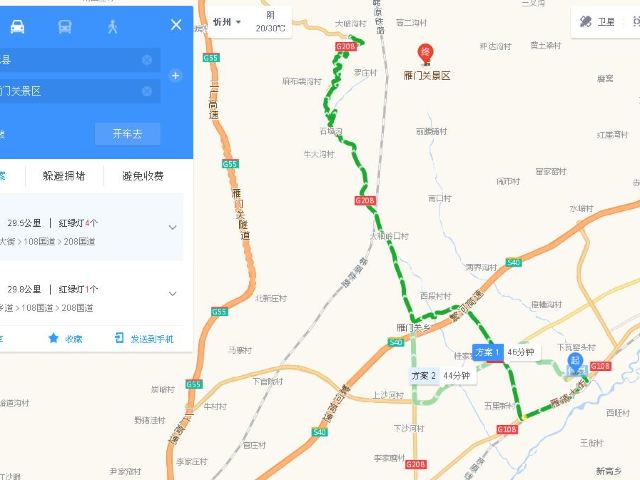Save the route with 收藏
This screenshot has width=640, height=480.
[65, 339]
